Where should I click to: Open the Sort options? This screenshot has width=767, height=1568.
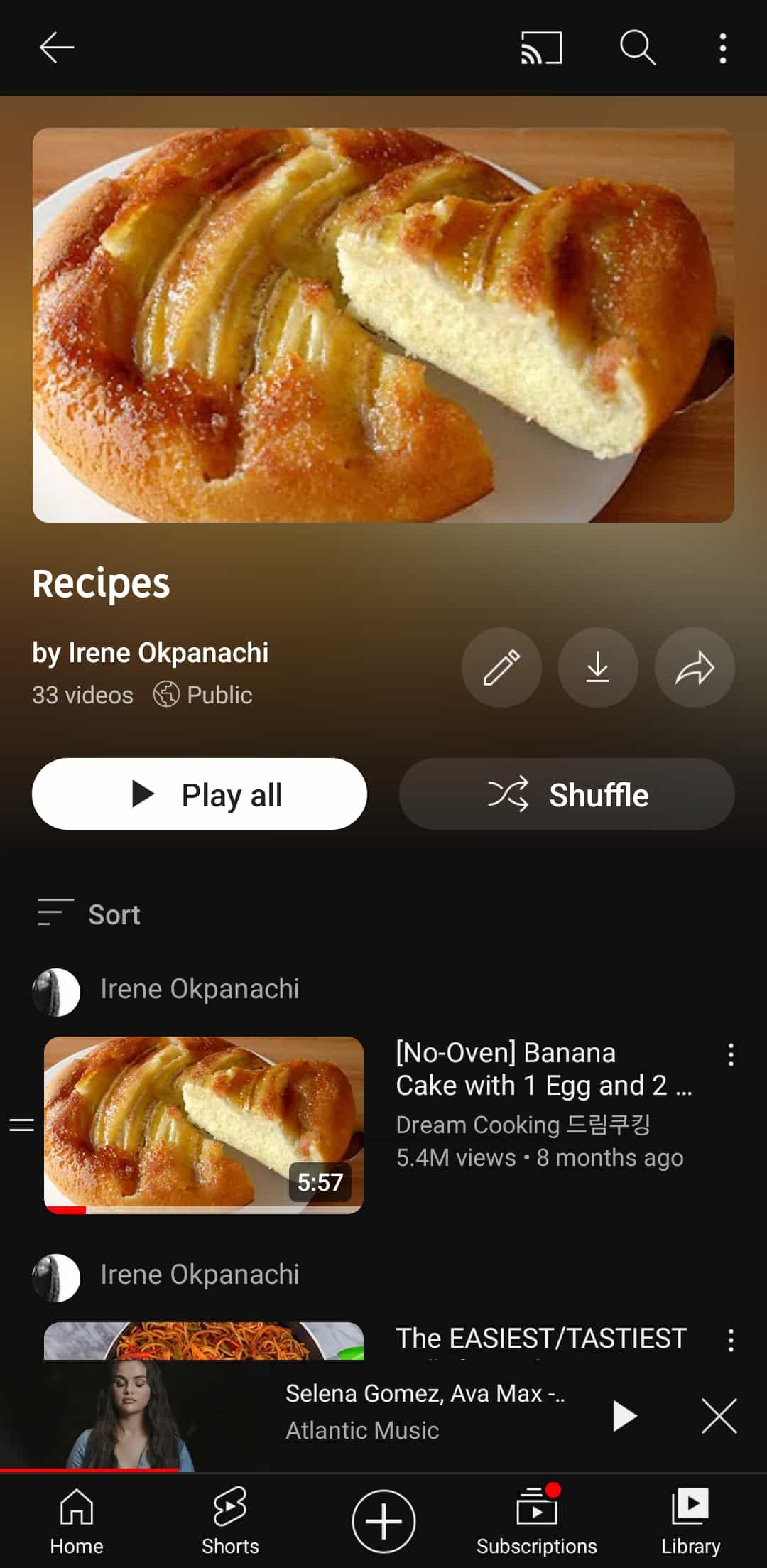pyautogui.click(x=87, y=914)
